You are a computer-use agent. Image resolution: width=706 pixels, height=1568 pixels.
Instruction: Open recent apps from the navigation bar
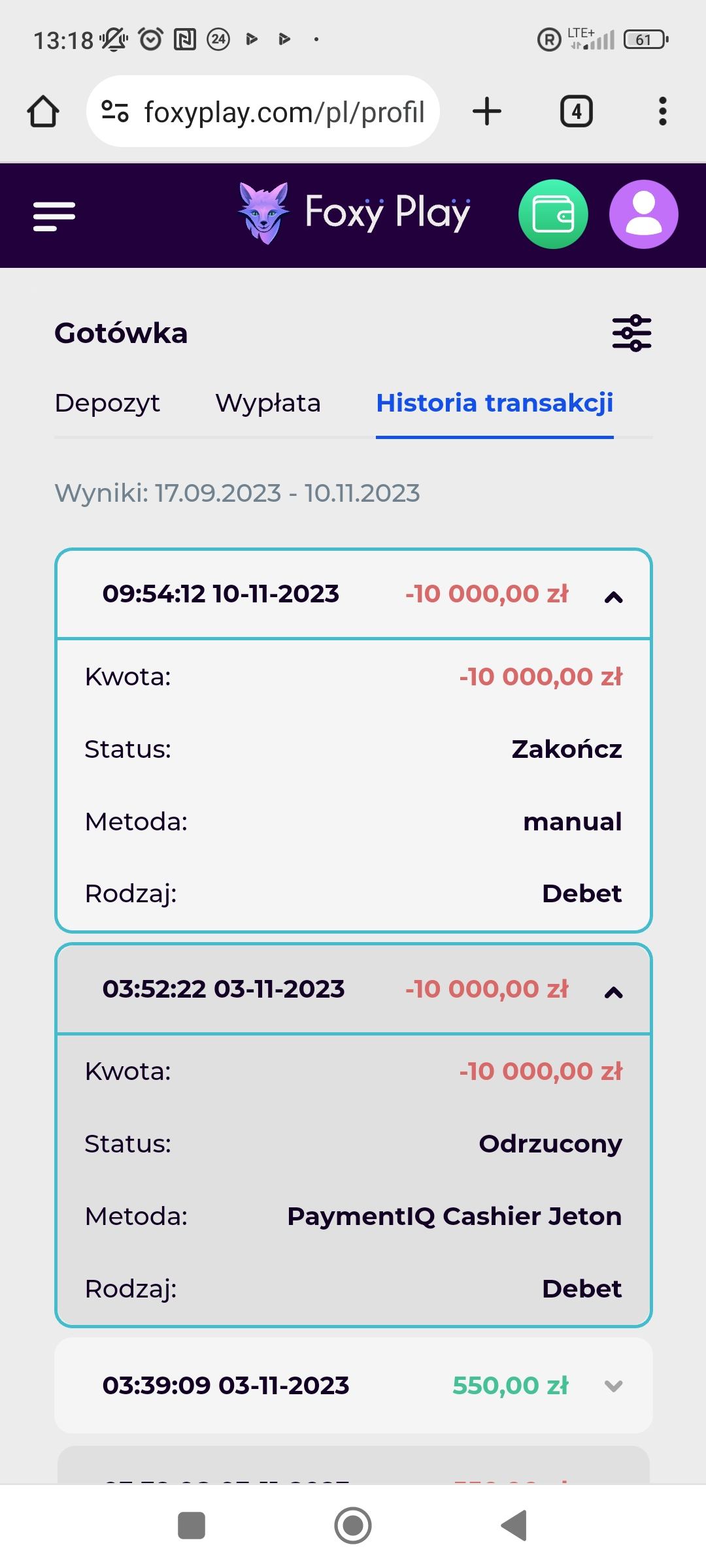[192, 1526]
